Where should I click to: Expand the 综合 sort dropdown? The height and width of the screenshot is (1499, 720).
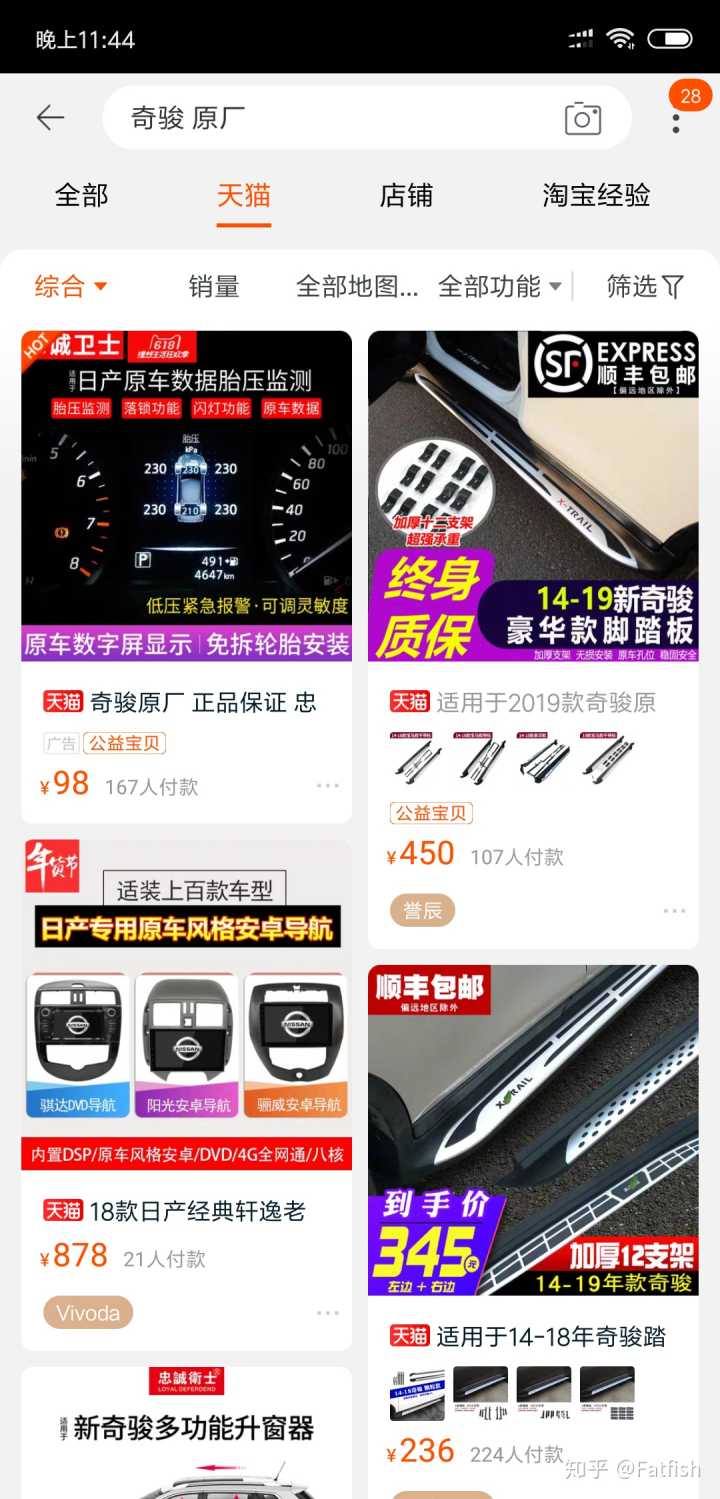[70, 287]
